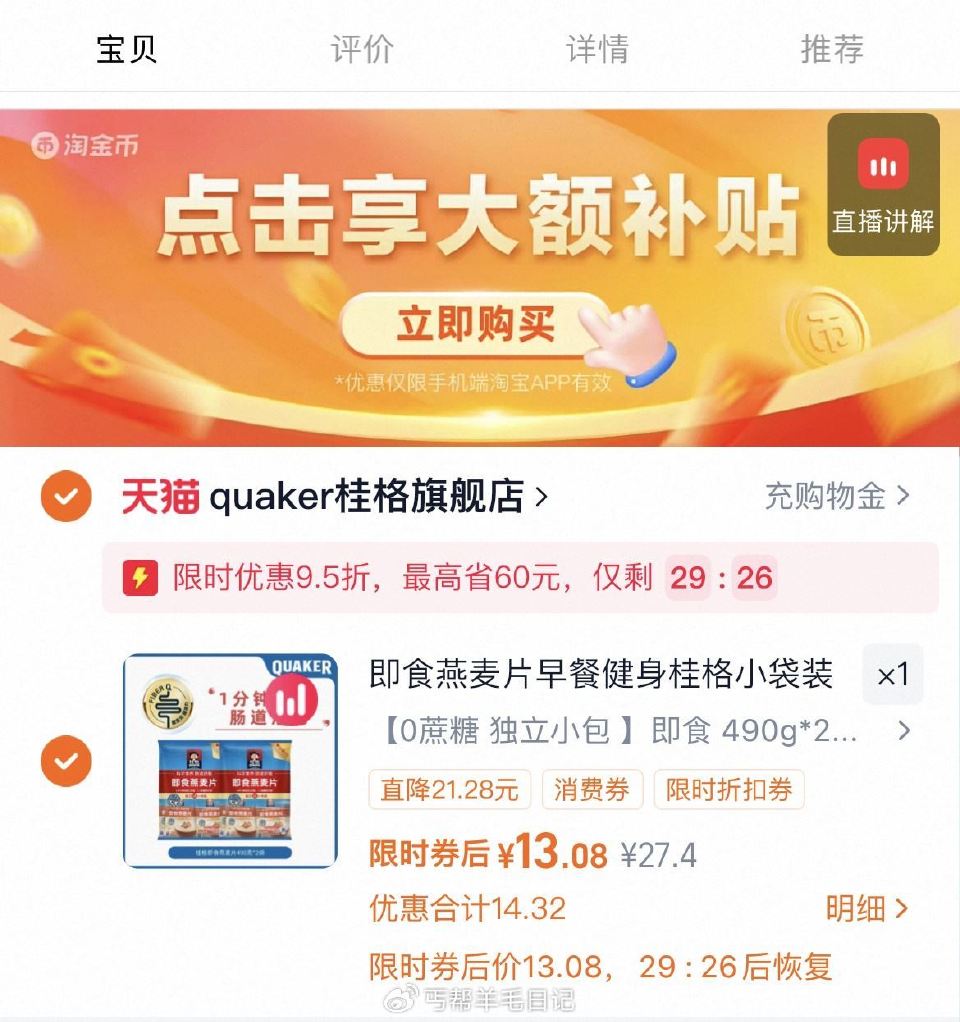The height and width of the screenshot is (1022, 960).
Task: Click the 消费券 coupon tag
Action: point(590,790)
